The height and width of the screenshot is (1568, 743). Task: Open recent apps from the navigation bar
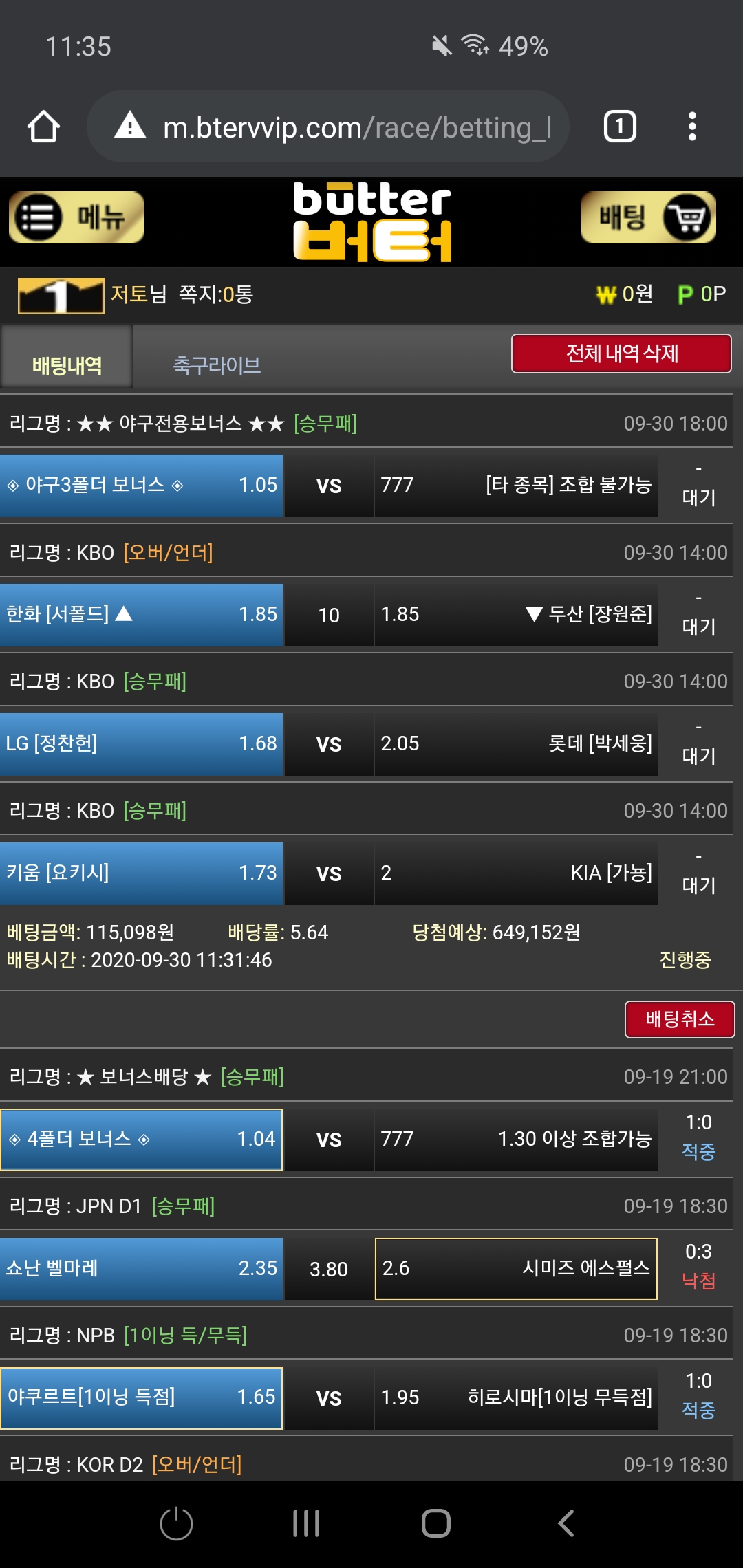(305, 1523)
